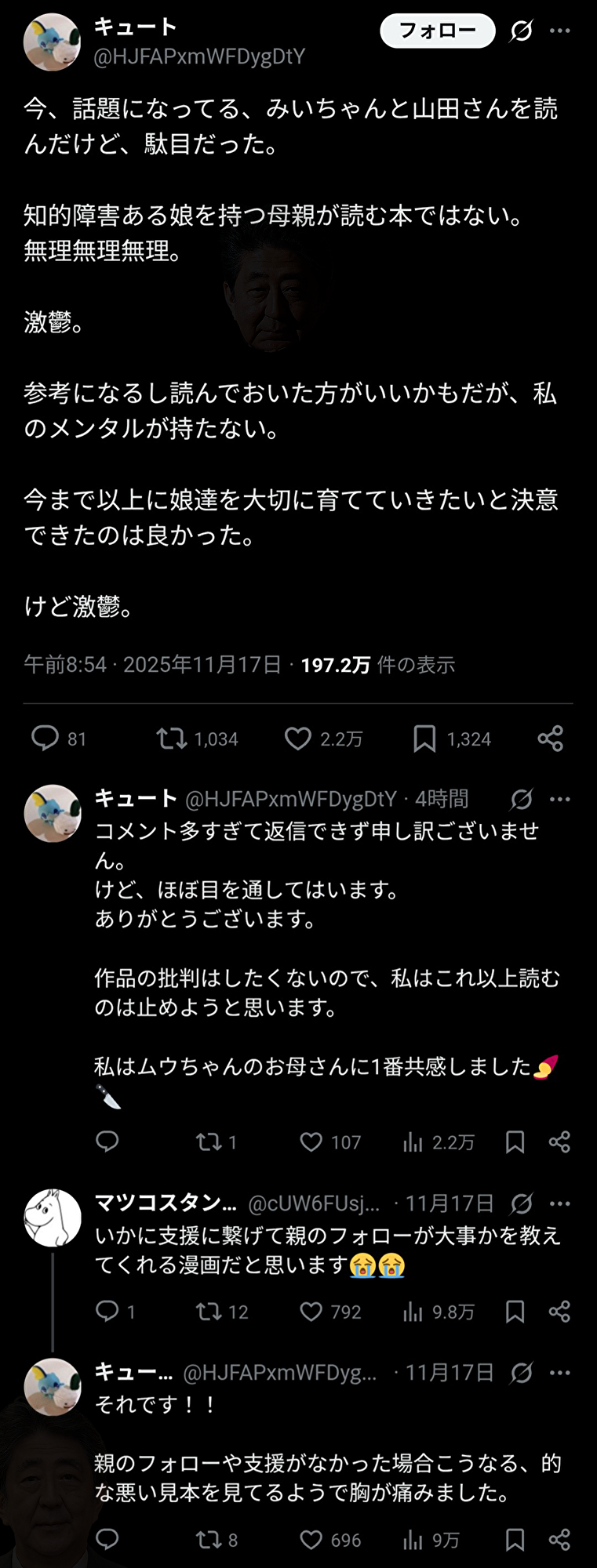The image size is (597, 1568).
Task: Reply to the main post with 81 comments
Action: pyautogui.click(x=46, y=739)
